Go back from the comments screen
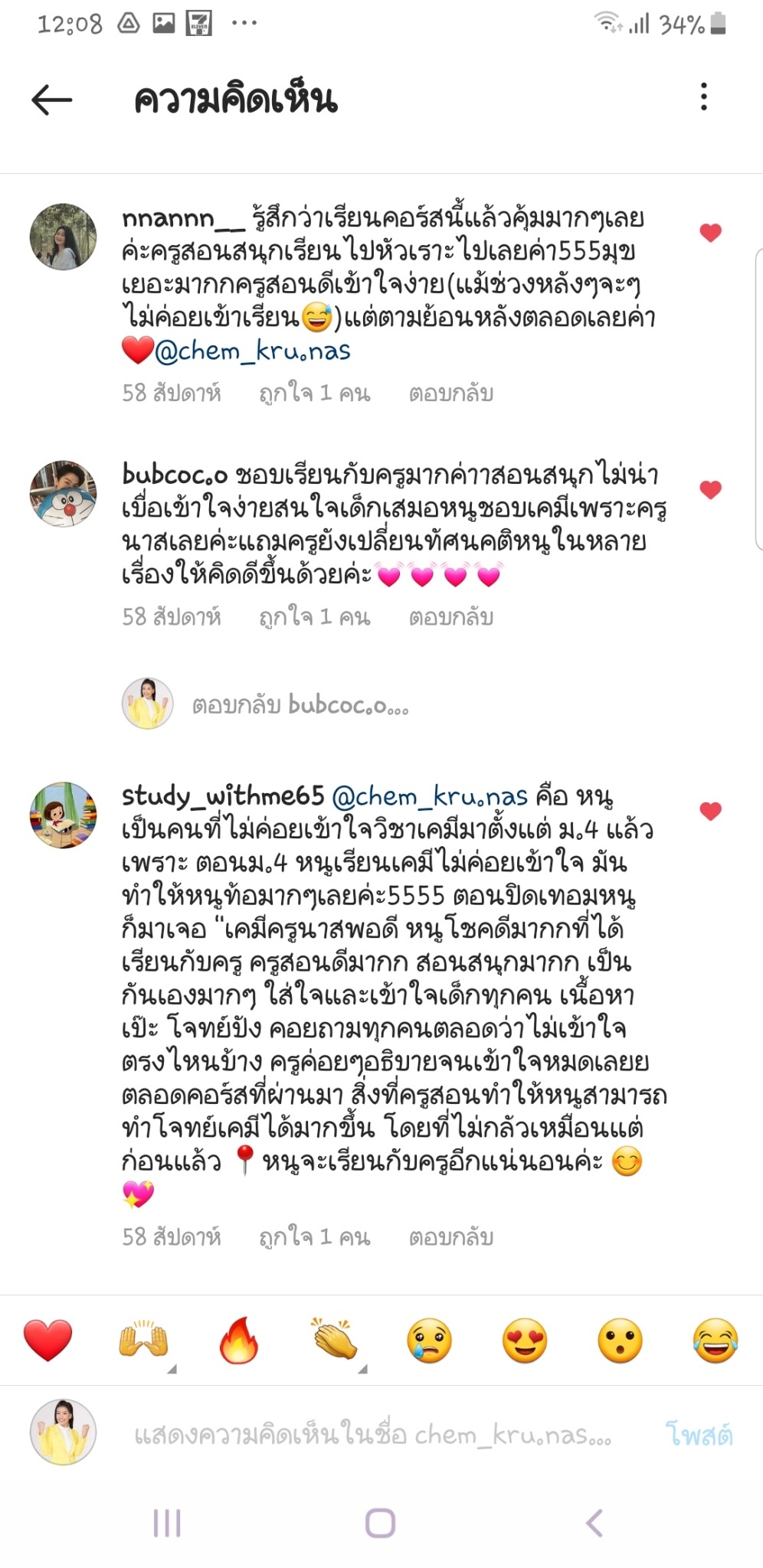763x1568 pixels. (x=51, y=100)
